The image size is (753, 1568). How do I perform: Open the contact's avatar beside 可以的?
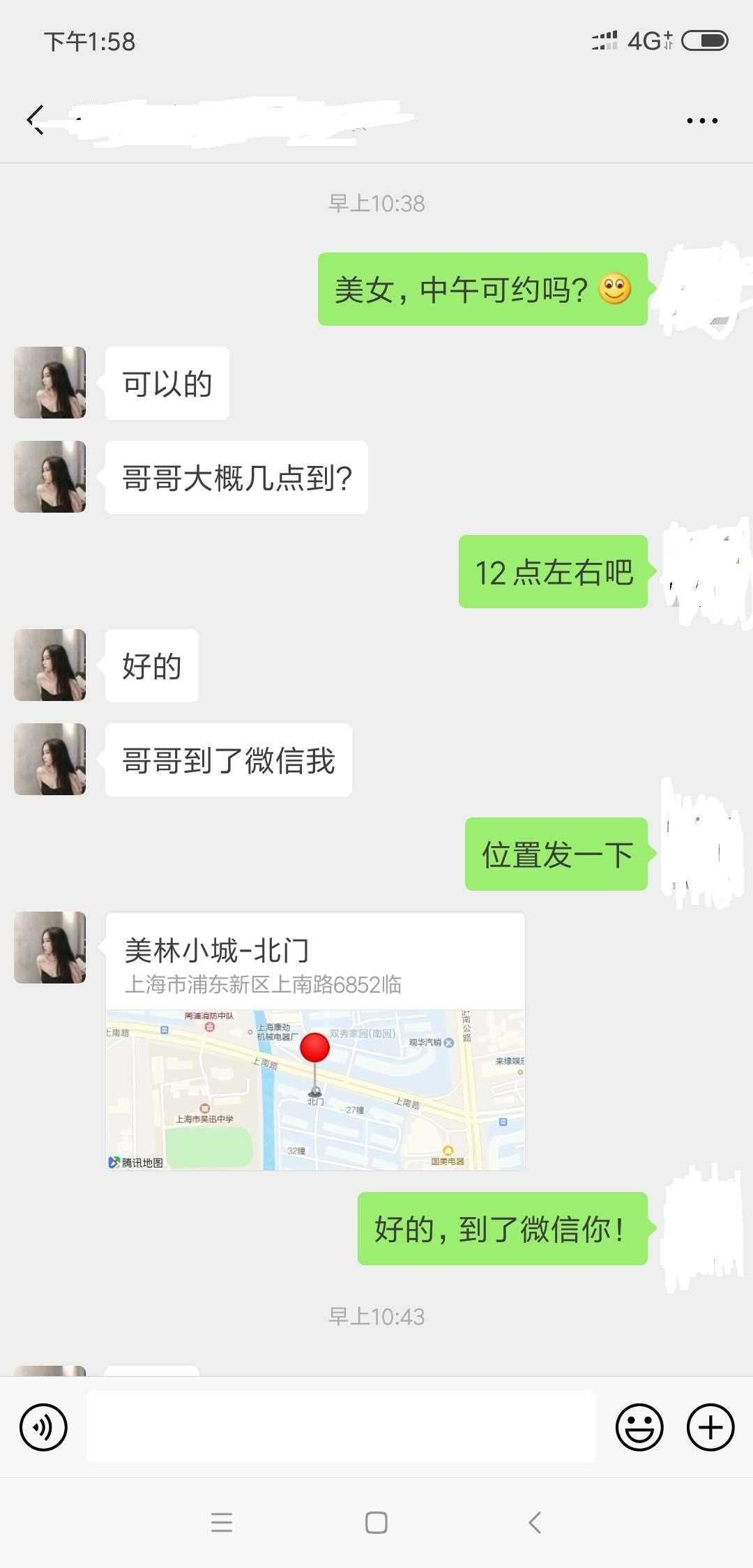tap(50, 383)
